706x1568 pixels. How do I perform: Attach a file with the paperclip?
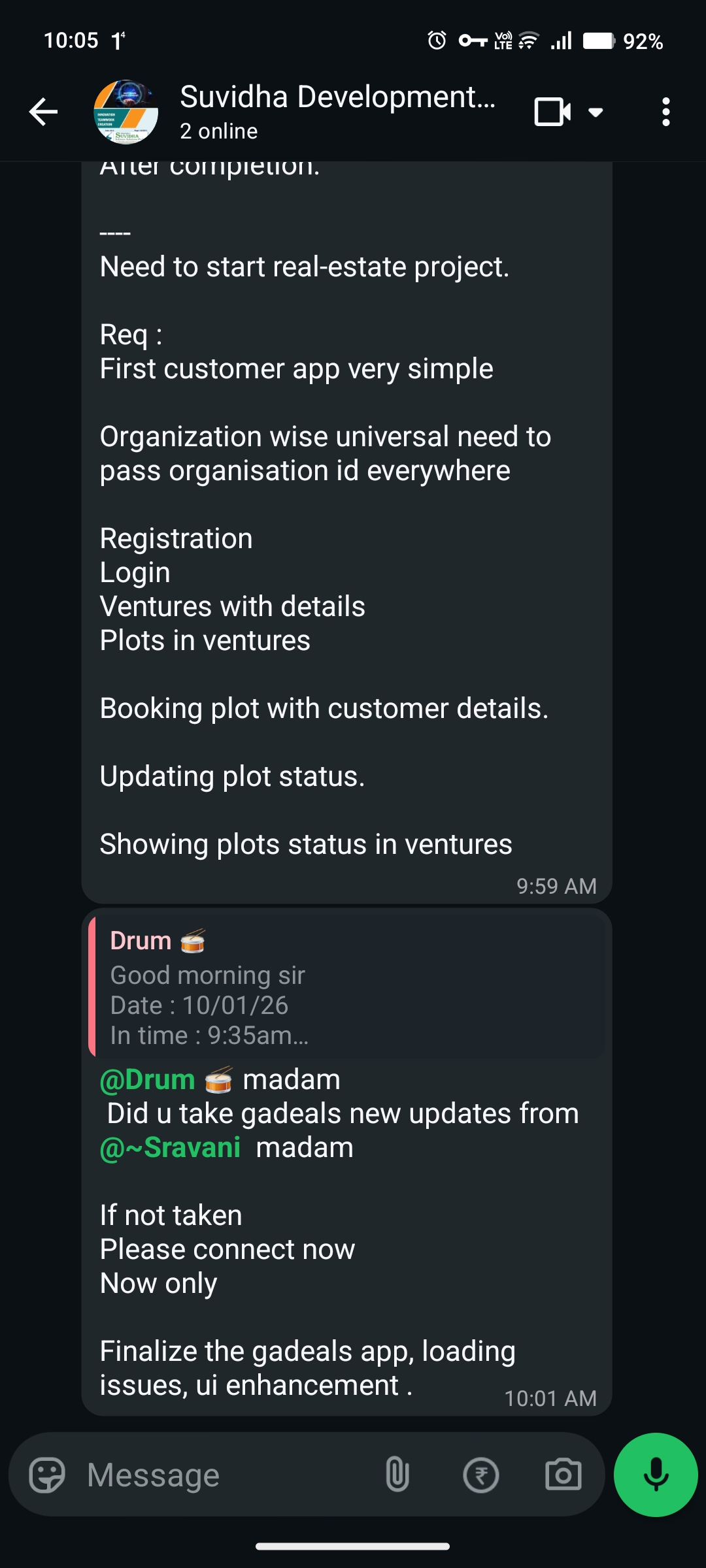tap(397, 1475)
